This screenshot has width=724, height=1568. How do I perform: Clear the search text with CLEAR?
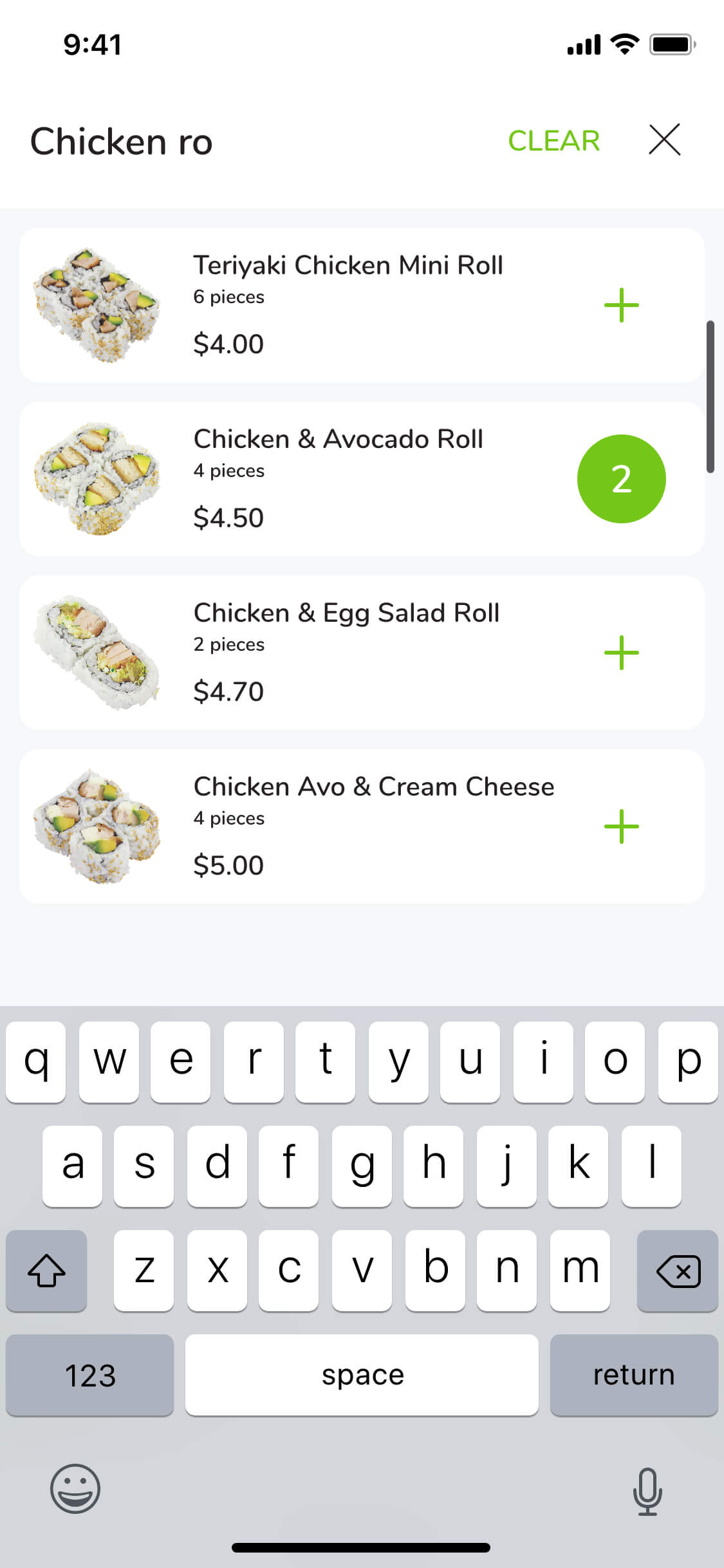tap(553, 141)
